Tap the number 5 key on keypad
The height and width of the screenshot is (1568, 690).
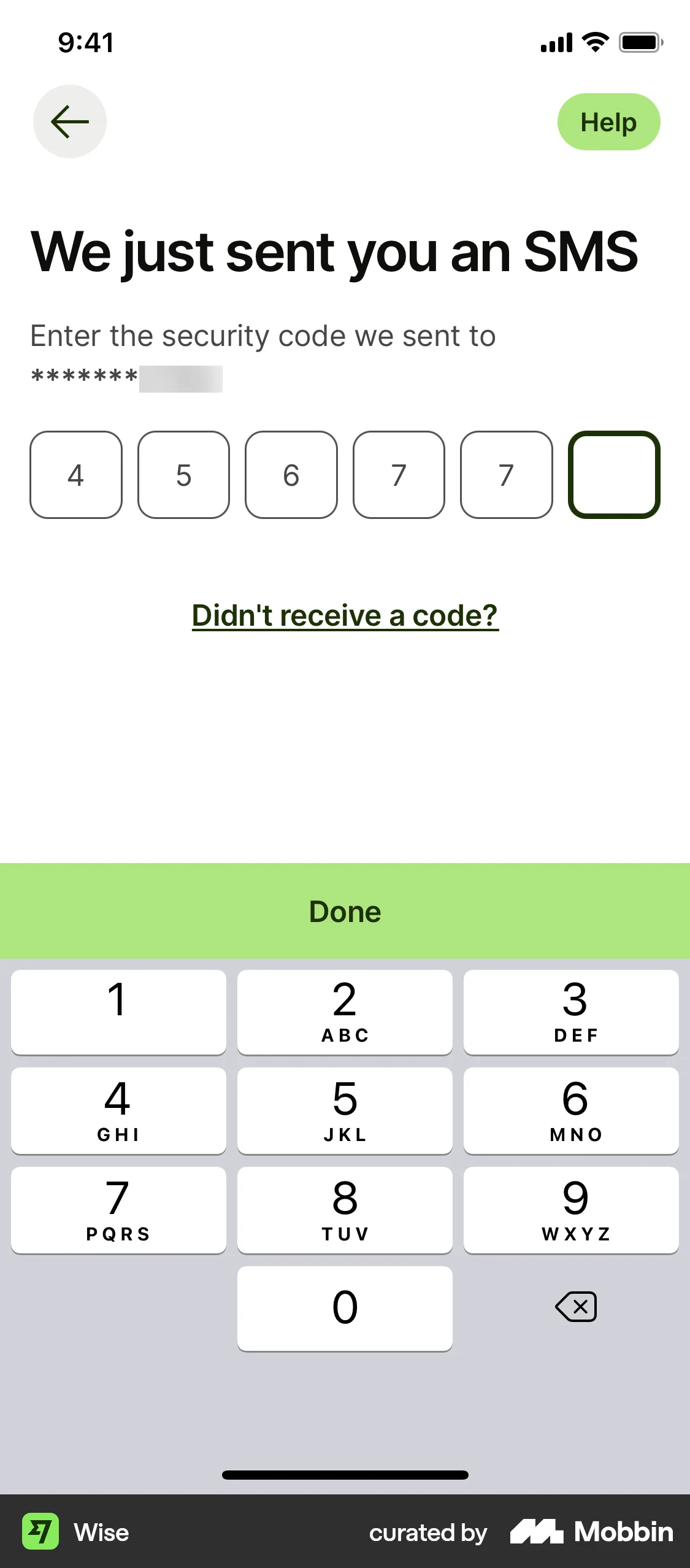(x=345, y=1110)
